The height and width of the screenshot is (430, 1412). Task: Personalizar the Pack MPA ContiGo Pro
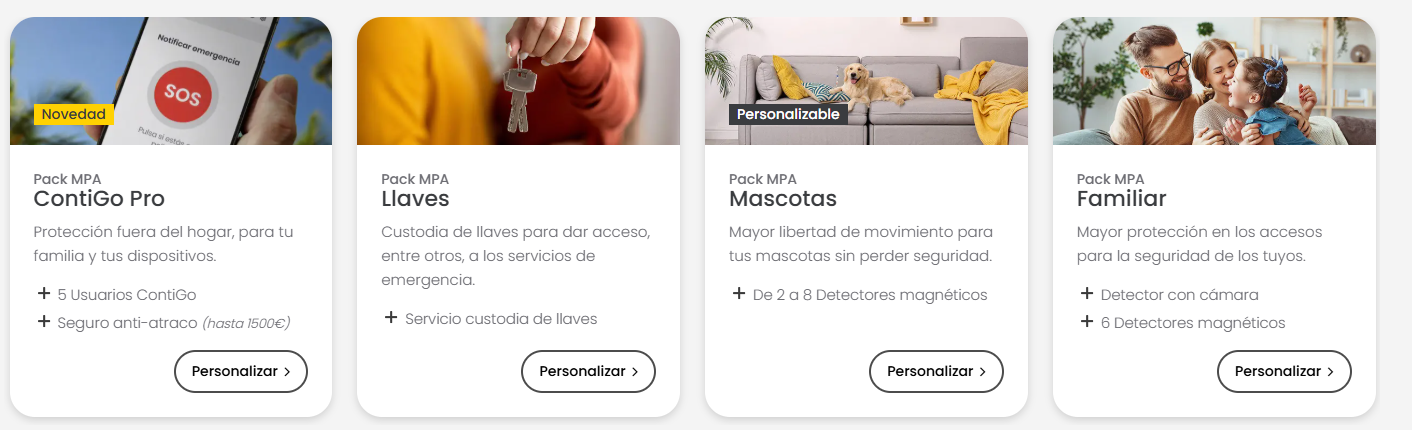tap(241, 371)
